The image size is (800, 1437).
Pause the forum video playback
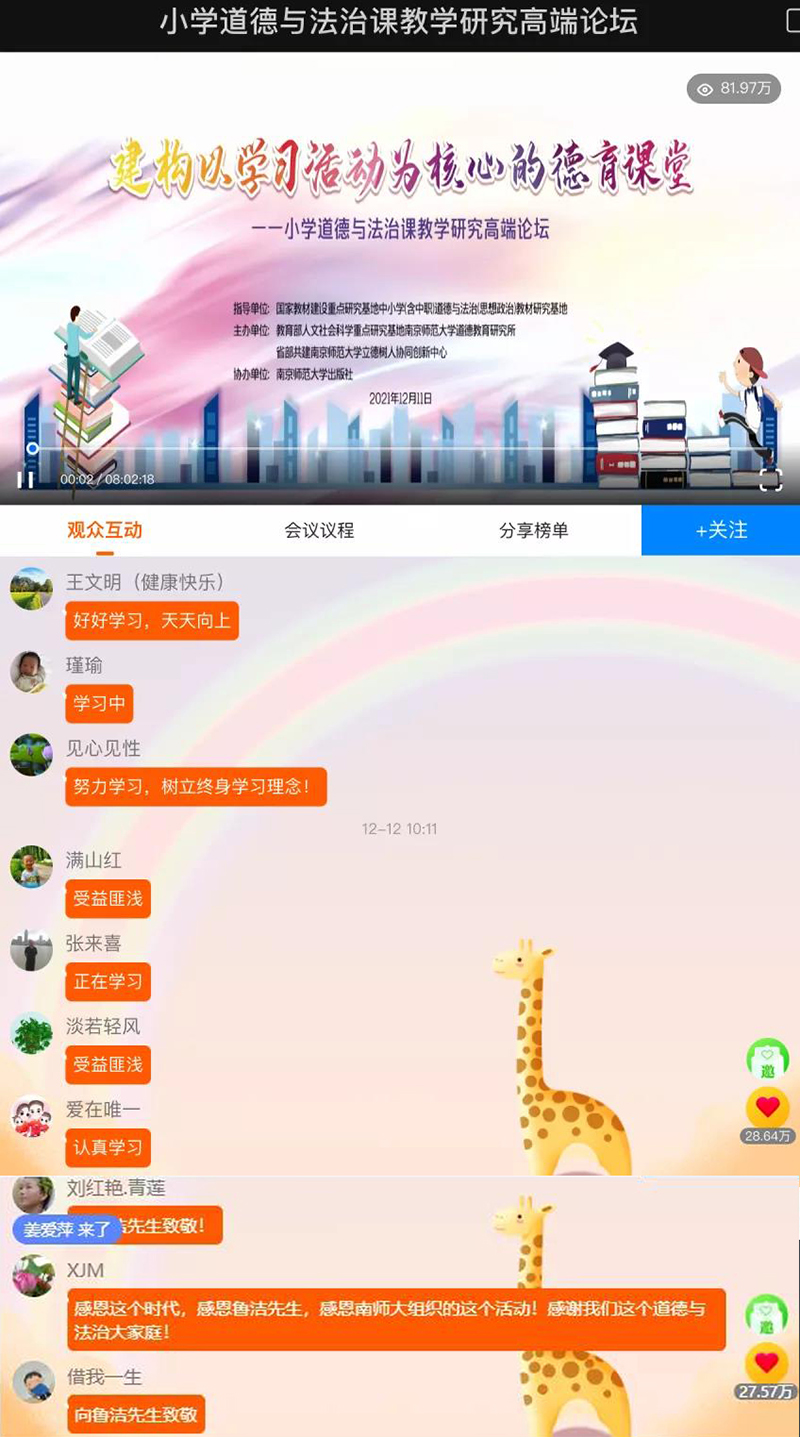tap(26, 479)
